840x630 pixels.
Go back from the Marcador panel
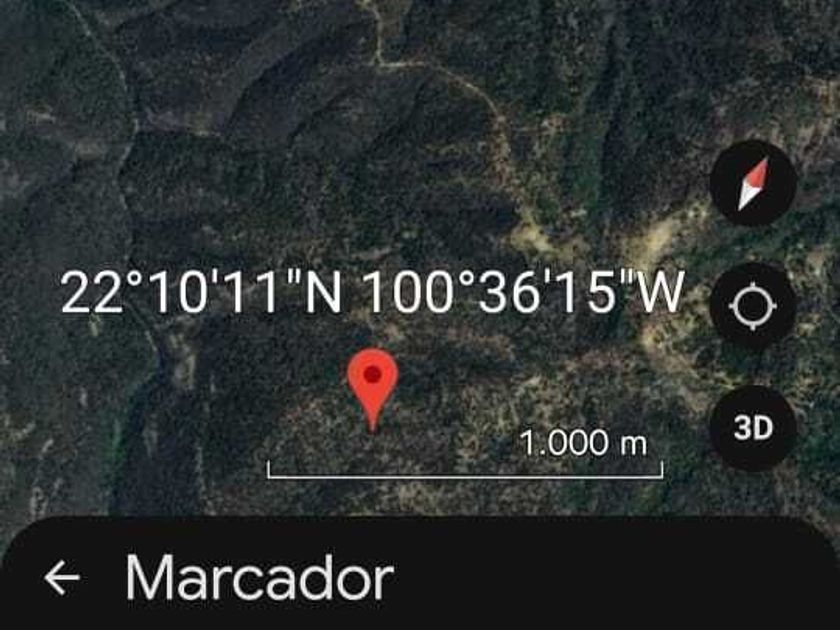coord(62,577)
